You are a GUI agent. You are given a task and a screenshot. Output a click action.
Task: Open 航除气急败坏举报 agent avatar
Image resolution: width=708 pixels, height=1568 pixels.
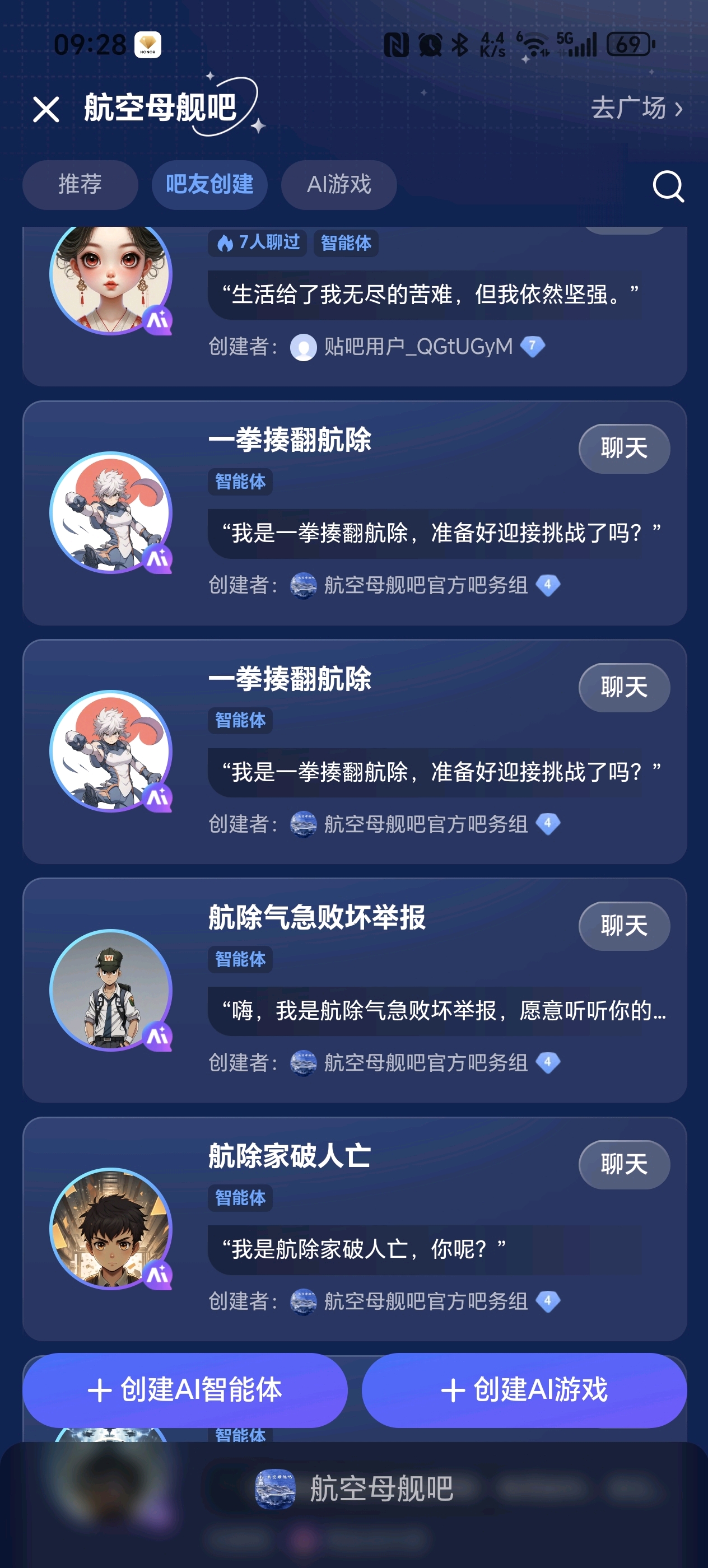pyautogui.click(x=110, y=989)
